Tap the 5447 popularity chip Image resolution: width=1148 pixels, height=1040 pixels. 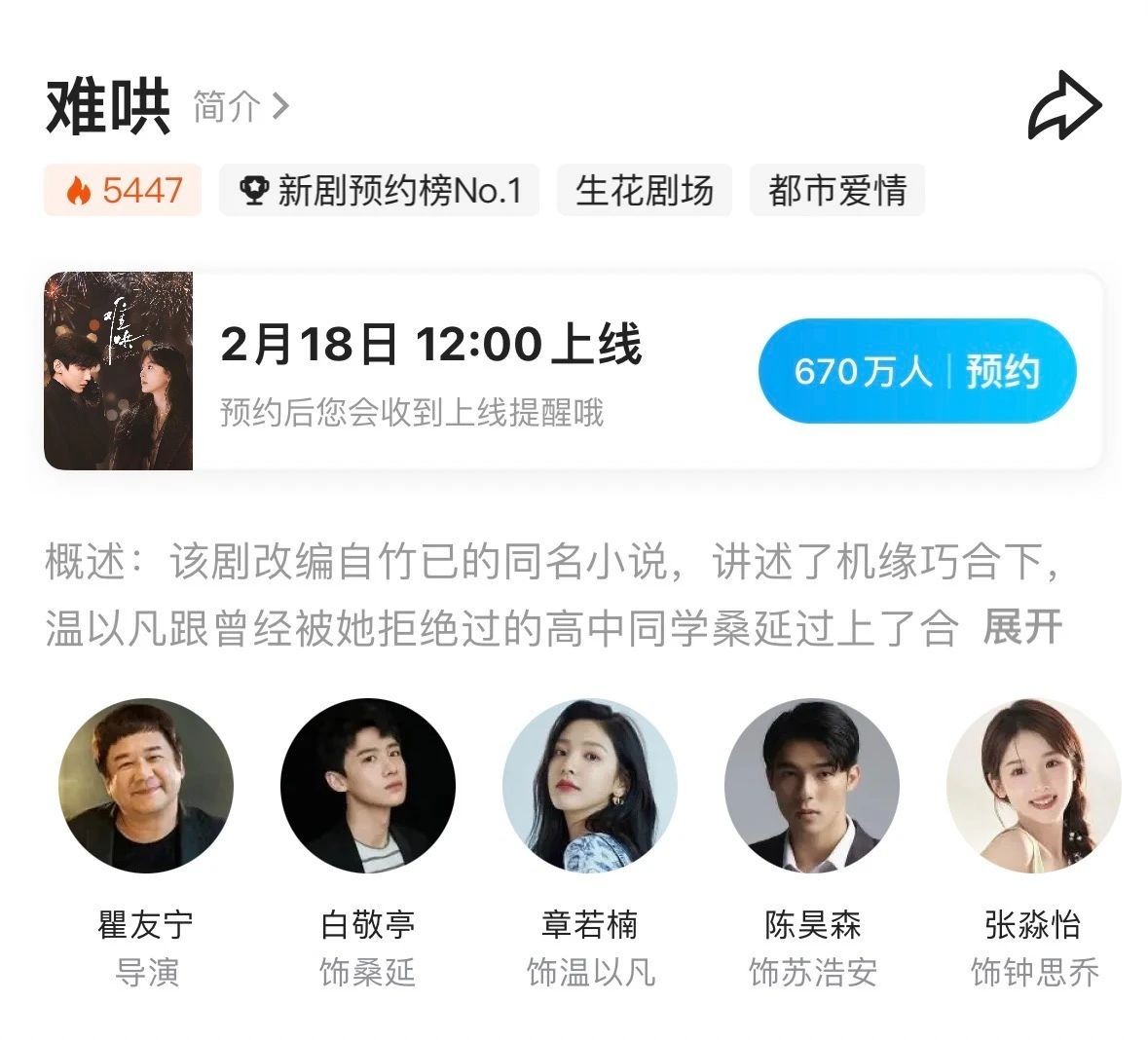[x=123, y=190]
